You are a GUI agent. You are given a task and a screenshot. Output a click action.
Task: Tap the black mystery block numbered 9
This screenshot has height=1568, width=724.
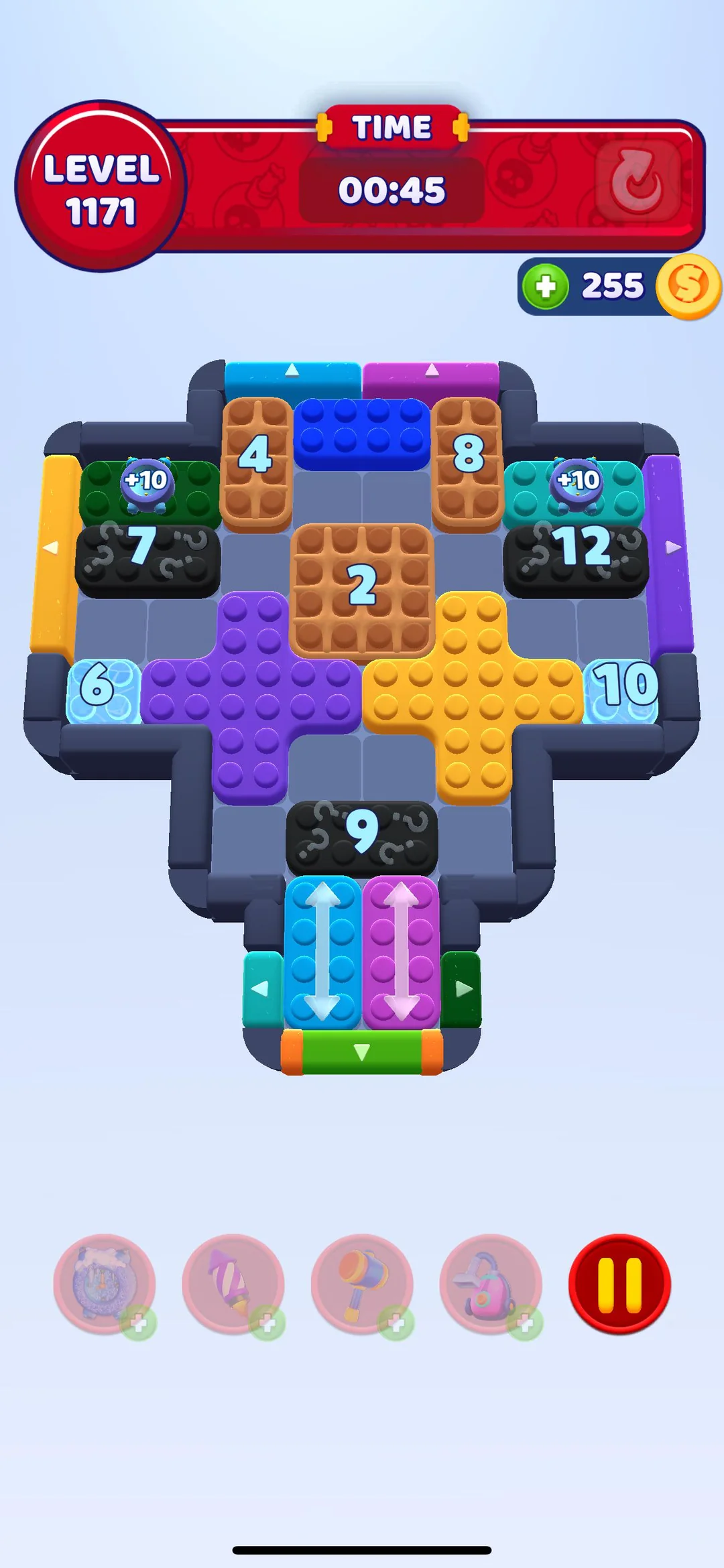(362, 838)
